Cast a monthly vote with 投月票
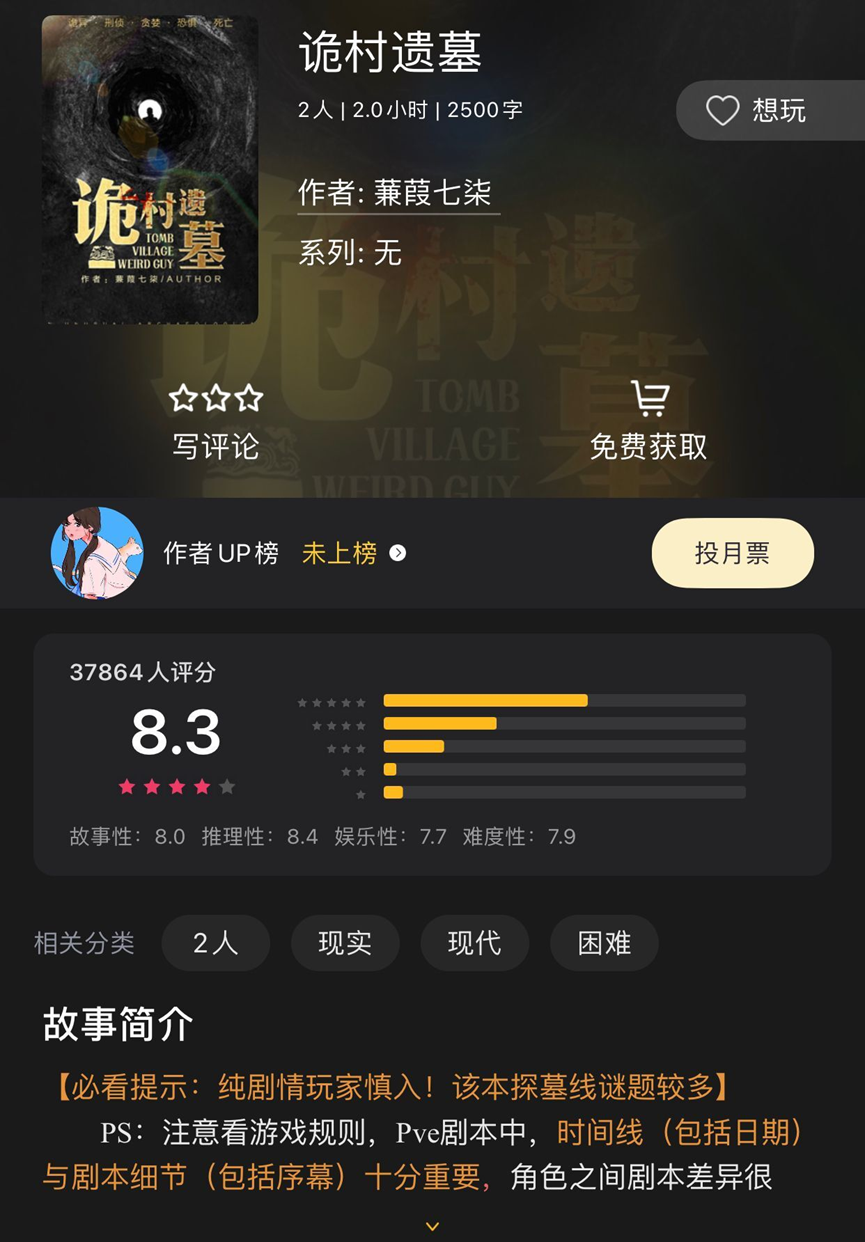 point(732,553)
